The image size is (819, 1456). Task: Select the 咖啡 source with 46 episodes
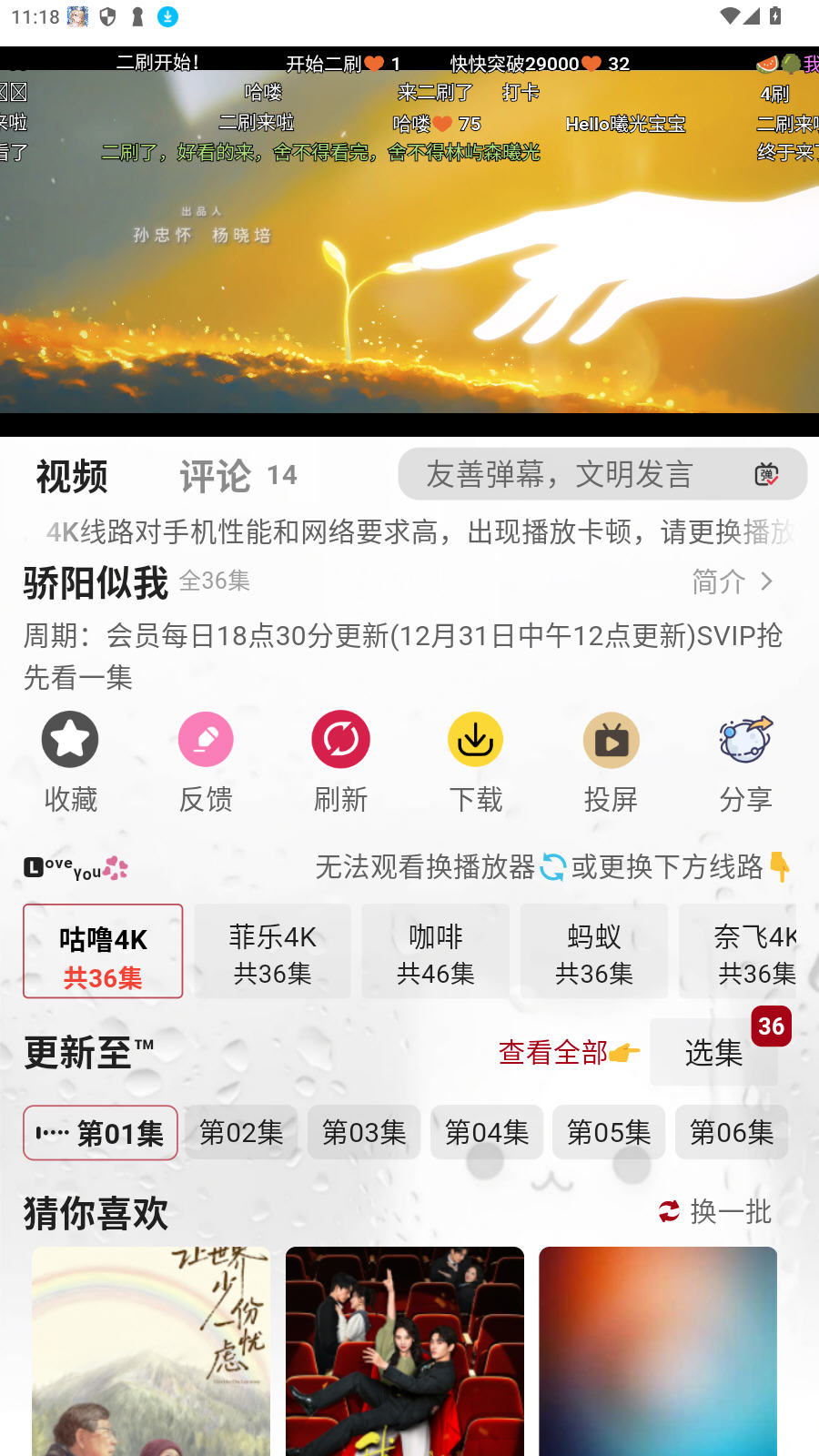[x=435, y=952]
